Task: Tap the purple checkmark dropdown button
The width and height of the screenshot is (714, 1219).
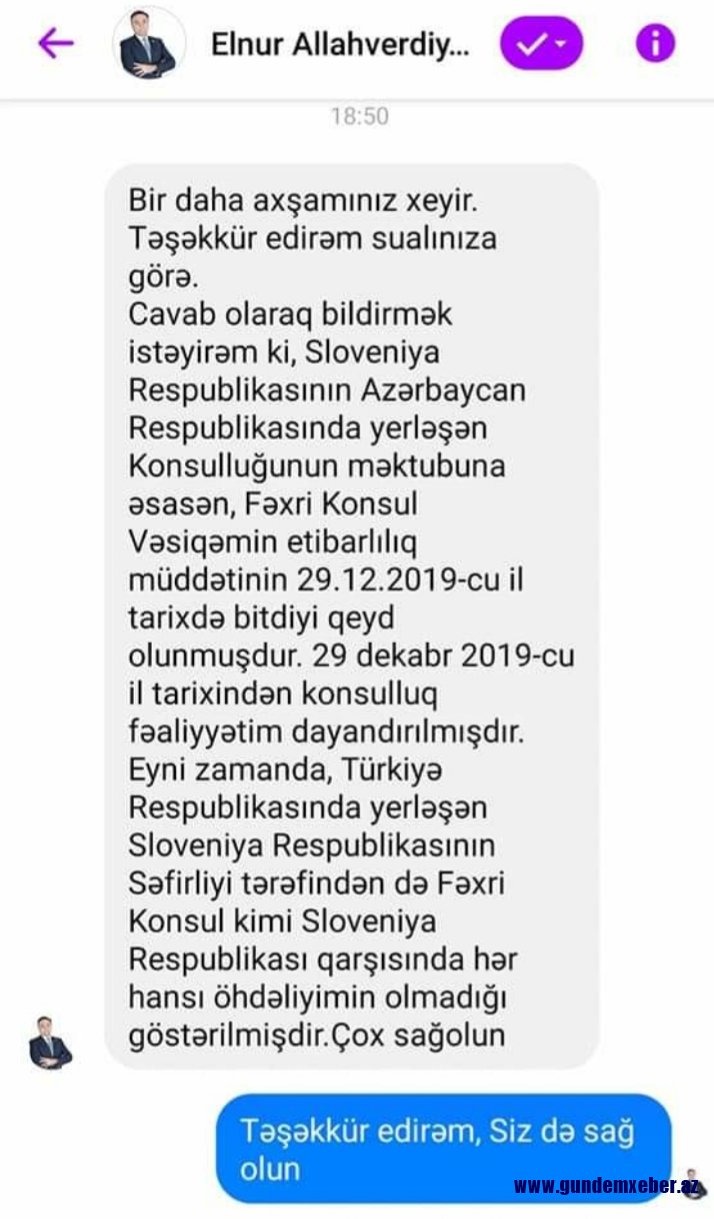Action: pyautogui.click(x=541, y=43)
